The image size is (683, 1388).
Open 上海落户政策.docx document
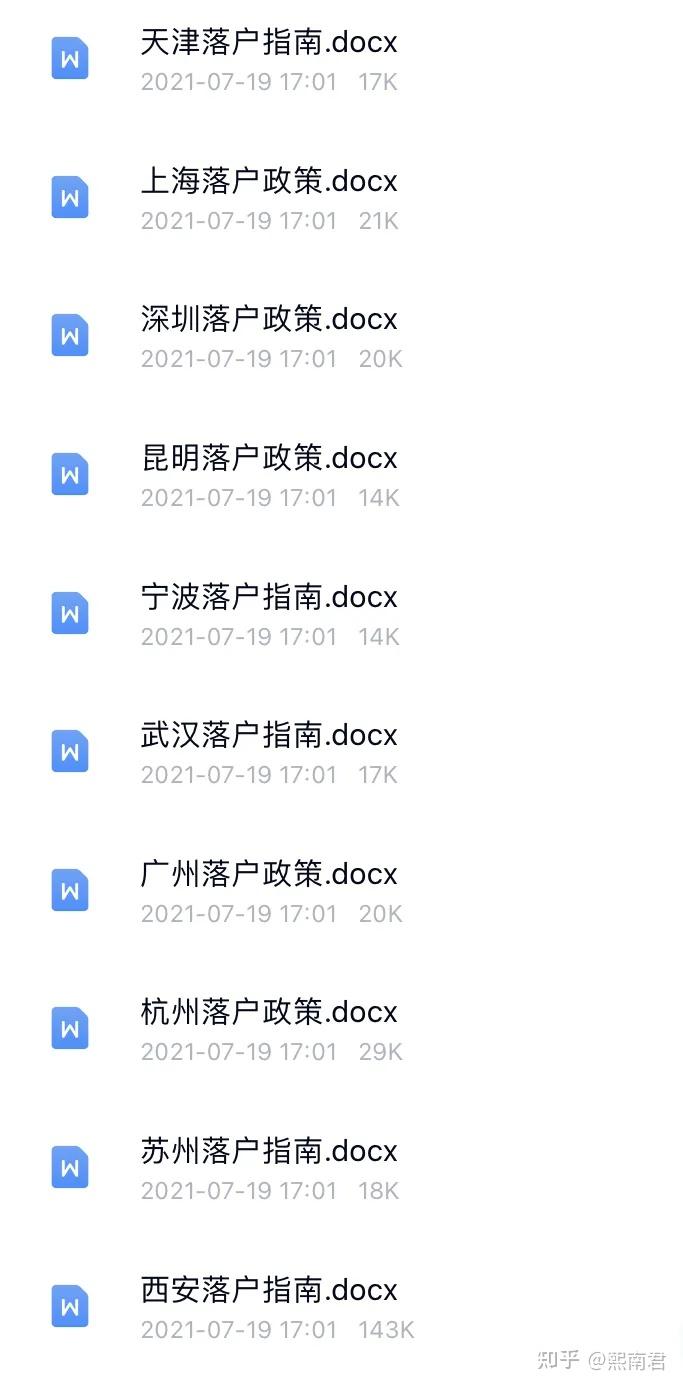pos(341,198)
